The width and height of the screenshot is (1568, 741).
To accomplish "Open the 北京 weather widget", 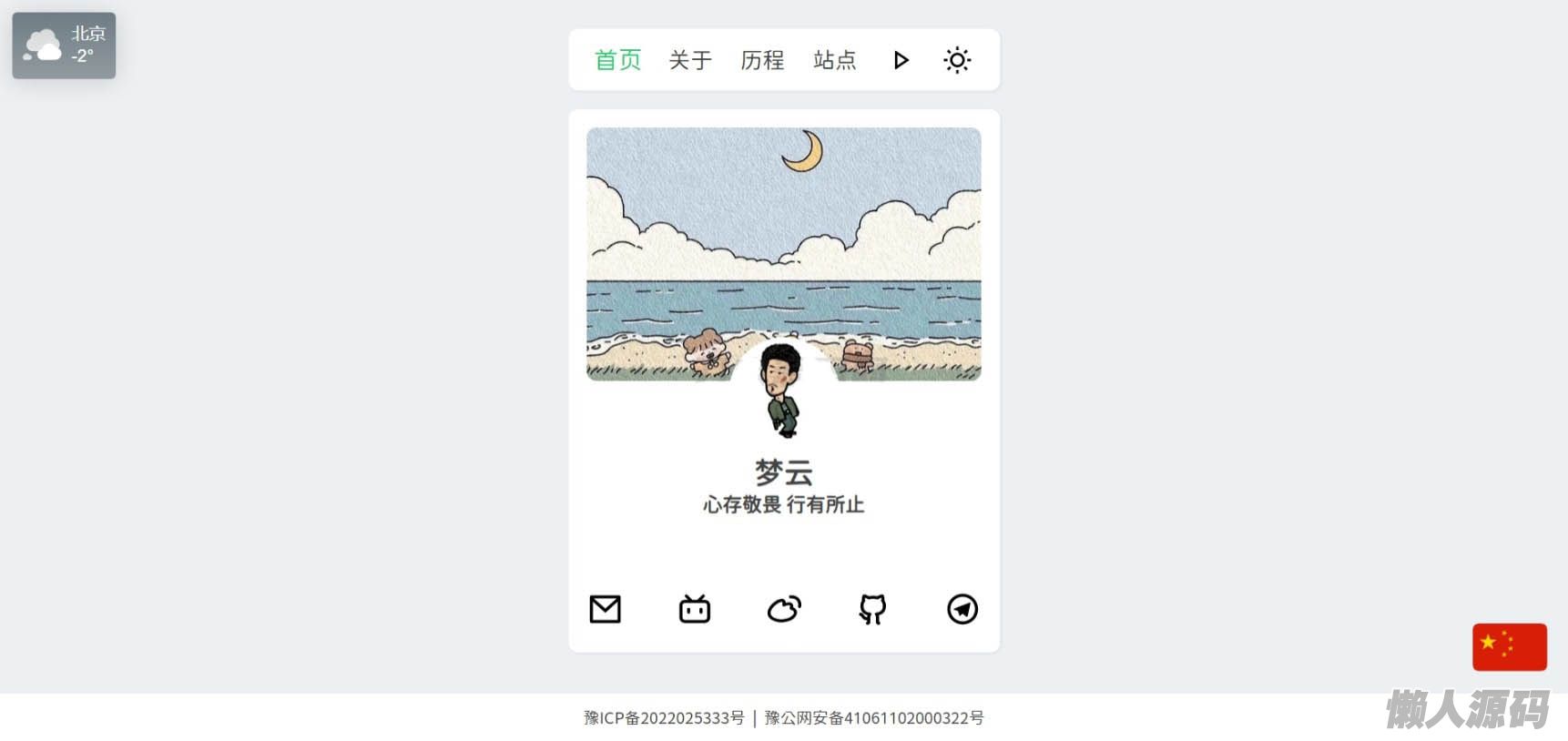I will pos(64,46).
